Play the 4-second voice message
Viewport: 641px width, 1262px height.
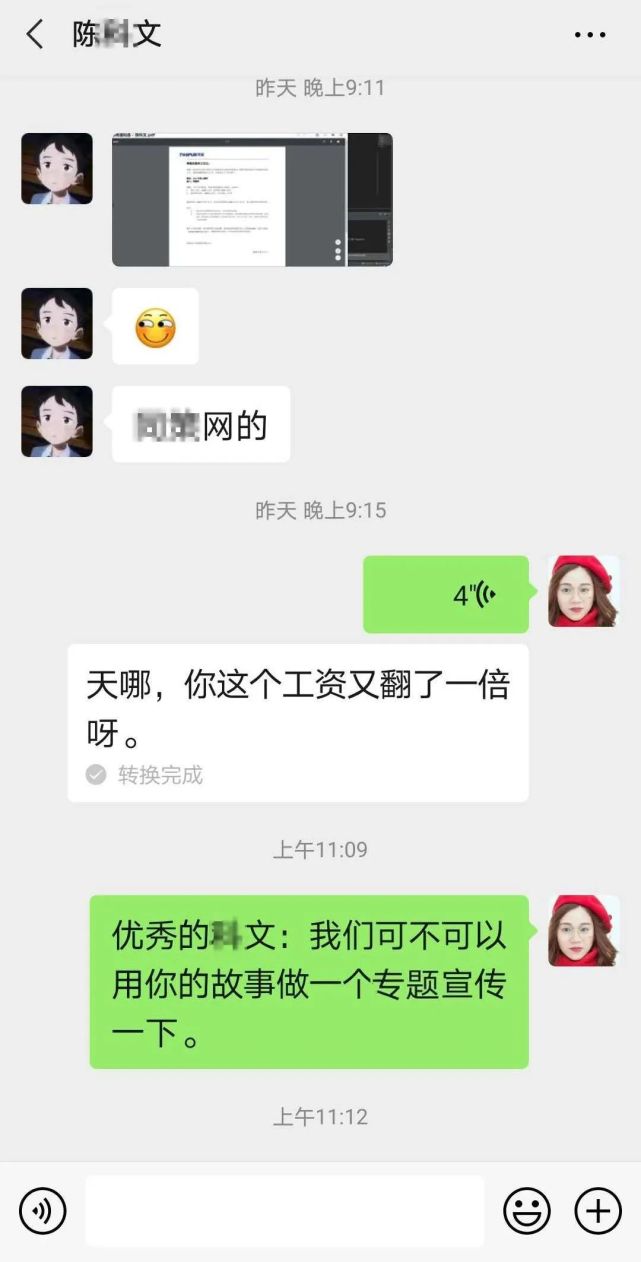click(446, 595)
